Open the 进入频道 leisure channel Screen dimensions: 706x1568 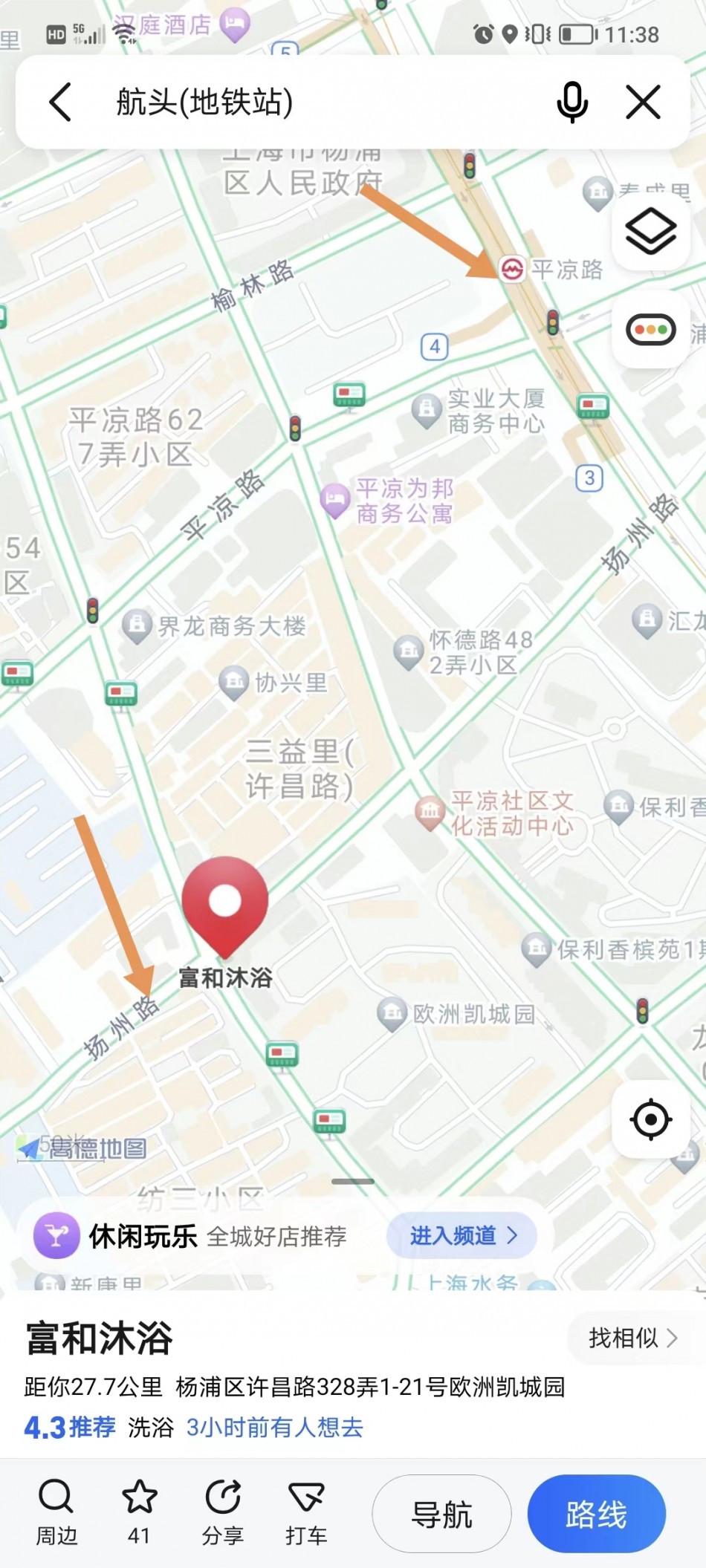click(x=462, y=1236)
